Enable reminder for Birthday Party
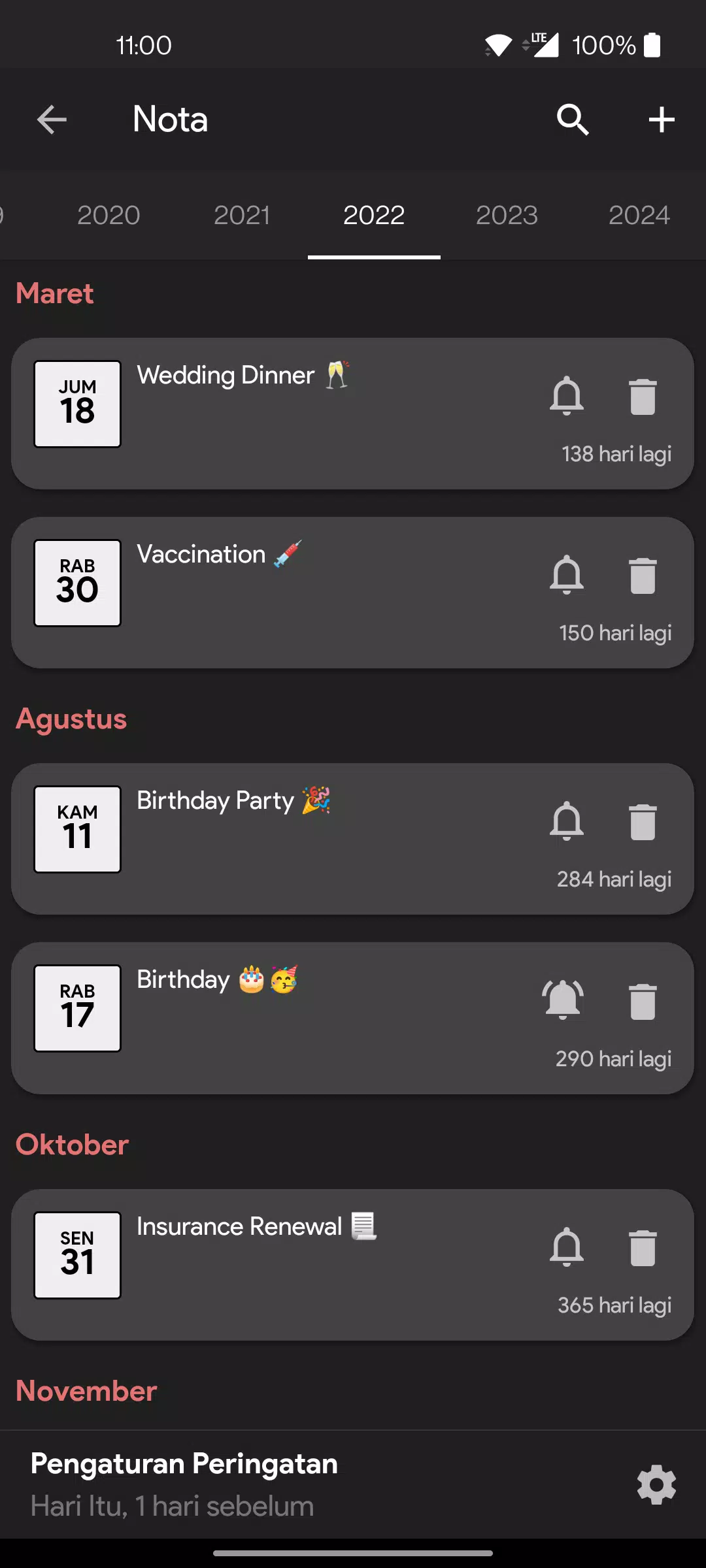The height and width of the screenshot is (1568, 706). [x=567, y=821]
